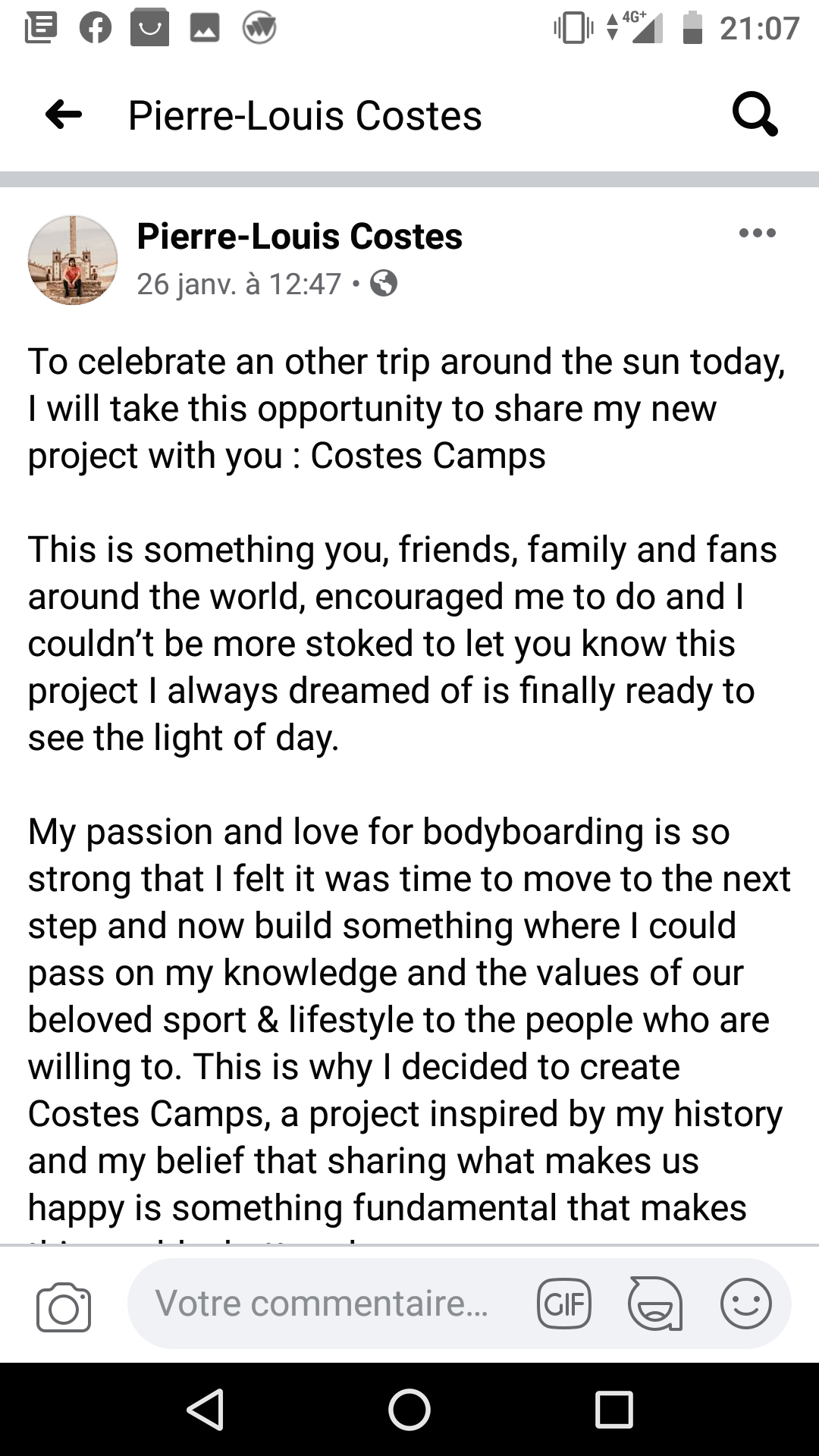Tap the Votre commentaire… comment field
The height and width of the screenshot is (1456, 819).
(x=322, y=1304)
